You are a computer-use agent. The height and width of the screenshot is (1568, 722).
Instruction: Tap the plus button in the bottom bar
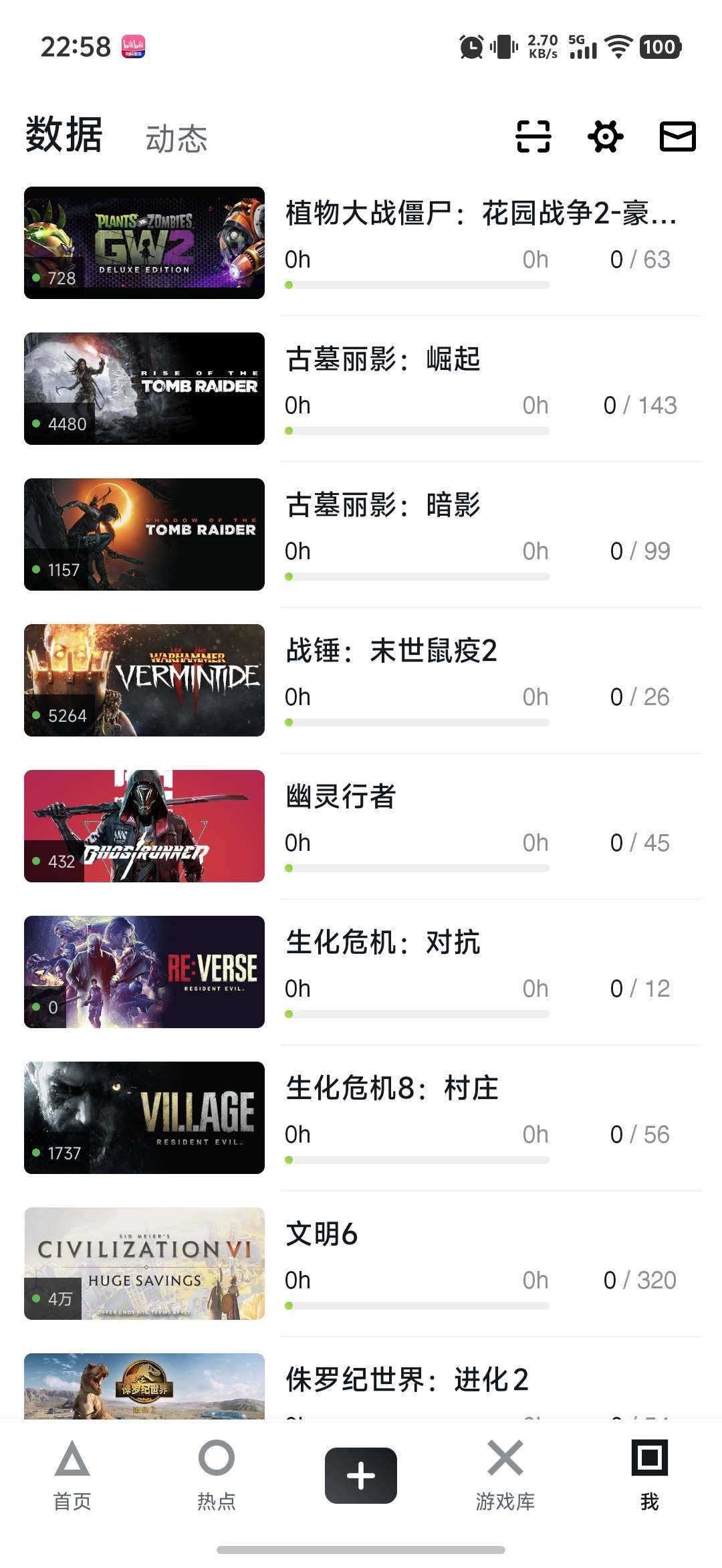pos(360,1475)
